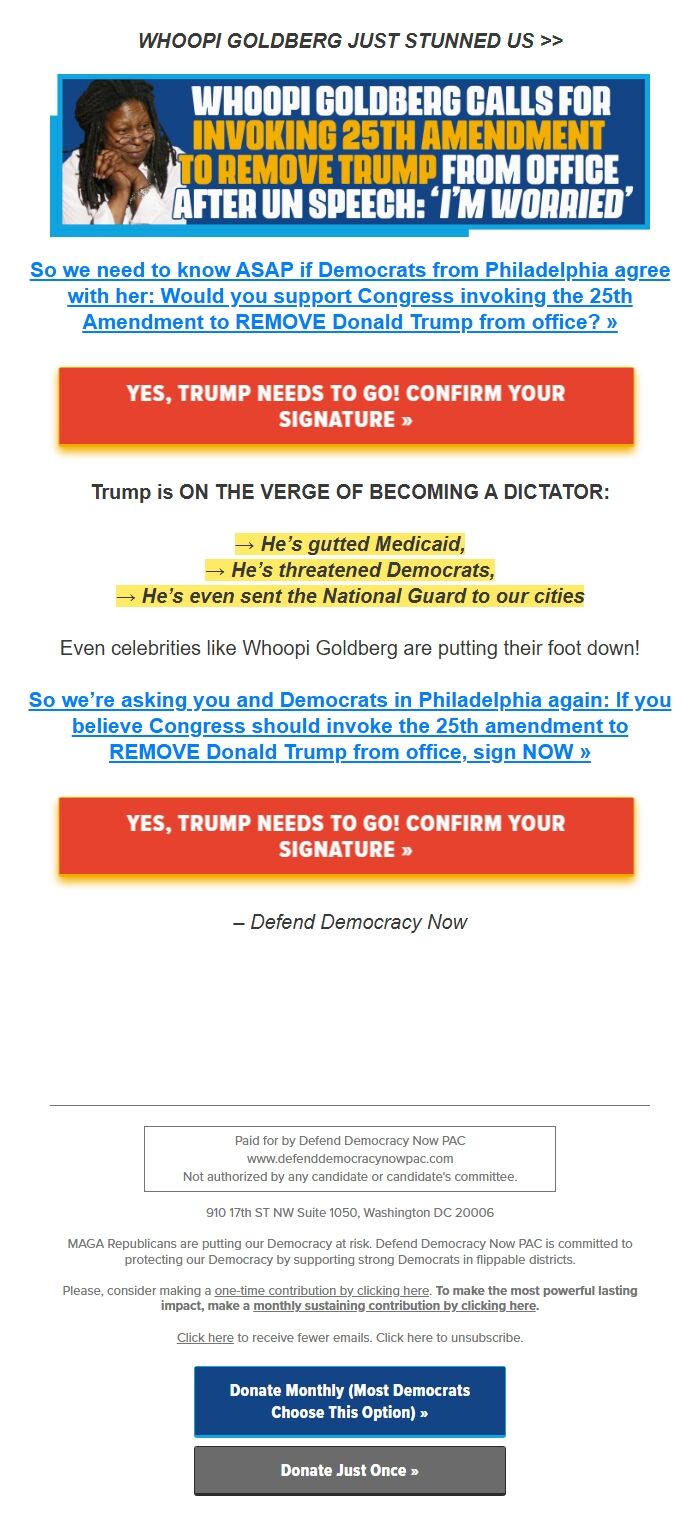Open the 'So we need to know ASAP' link
Screen dimensions: 700x1533
coord(350,296)
